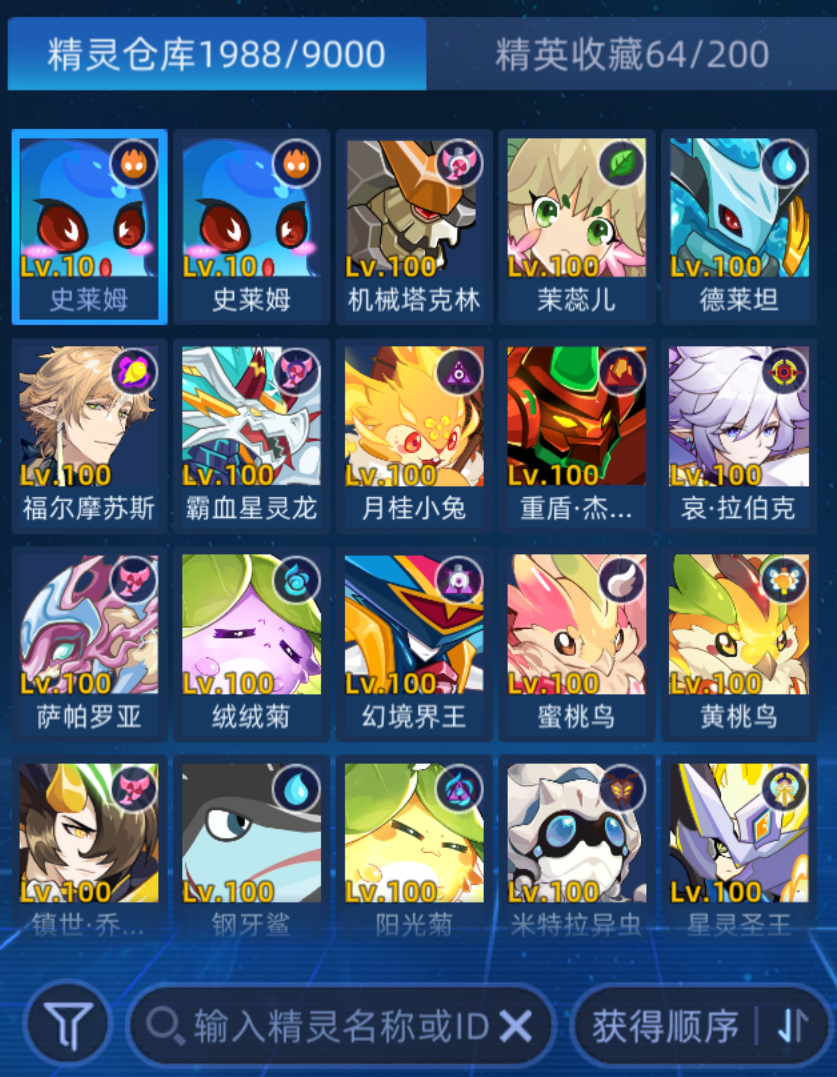Open the filter funnel icon

tap(69, 1025)
